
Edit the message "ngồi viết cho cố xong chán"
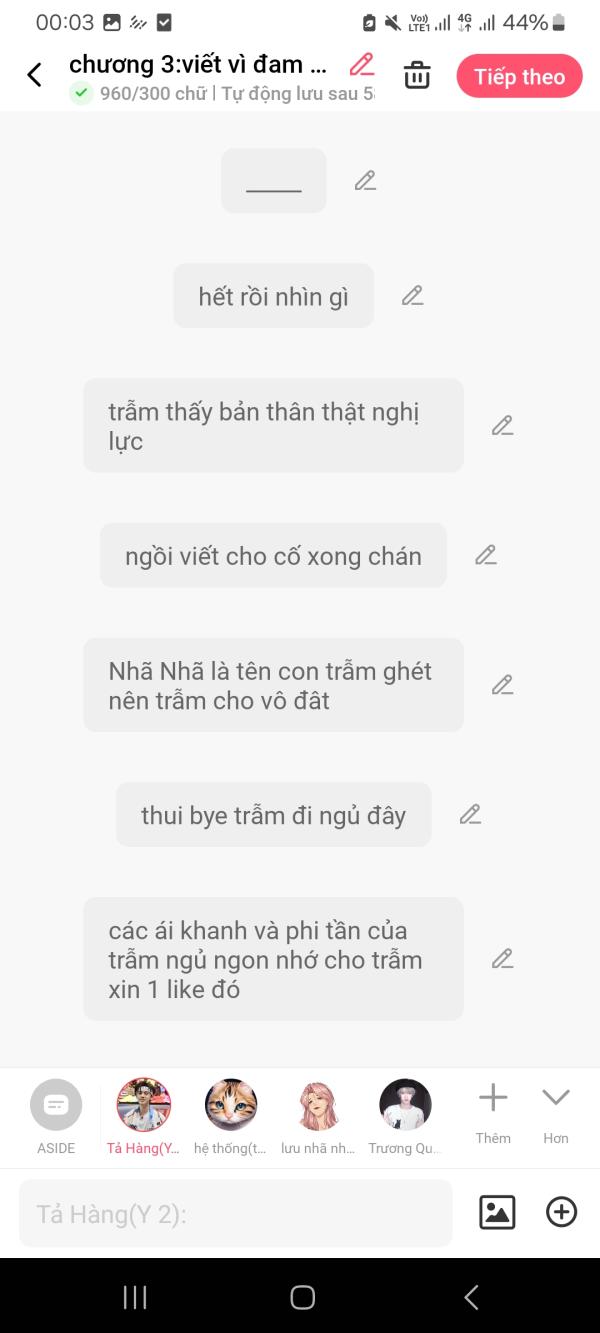click(485, 555)
